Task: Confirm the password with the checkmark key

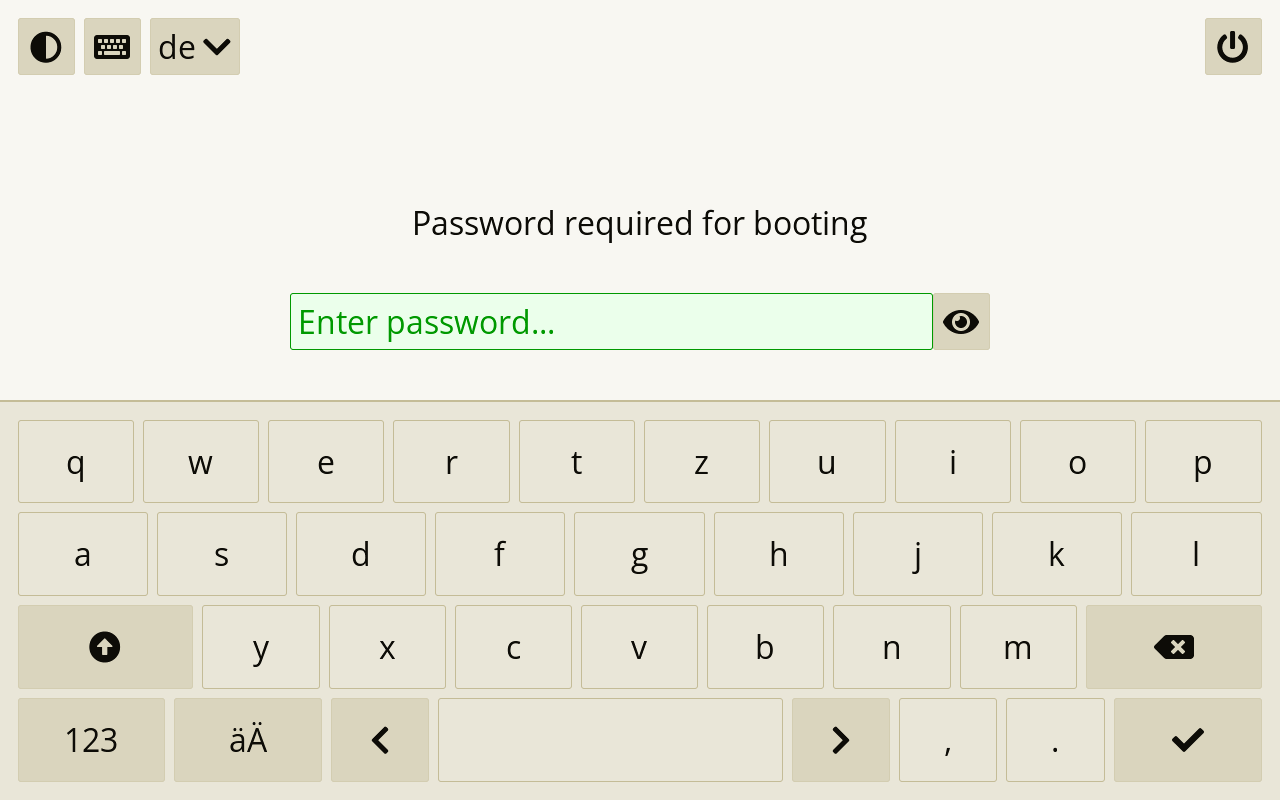Action: click(x=1187, y=740)
